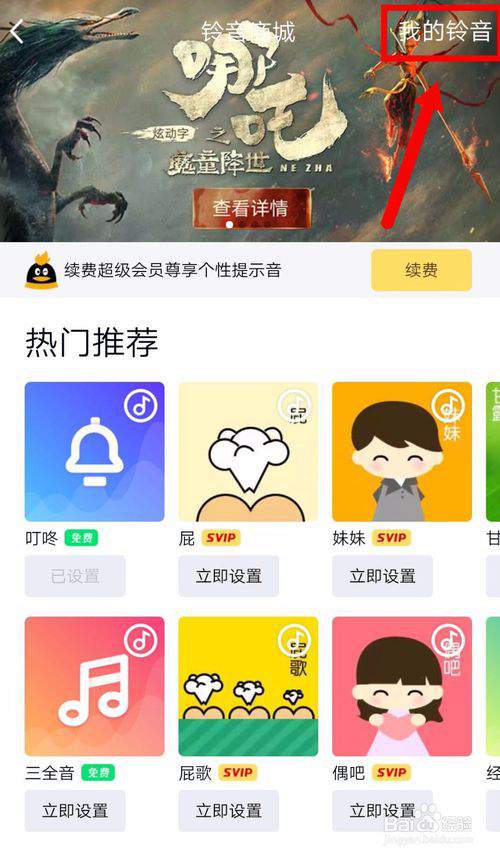The height and width of the screenshot is (857, 500).
Task: Tap 立即设置 under 屁
Action: point(228,576)
